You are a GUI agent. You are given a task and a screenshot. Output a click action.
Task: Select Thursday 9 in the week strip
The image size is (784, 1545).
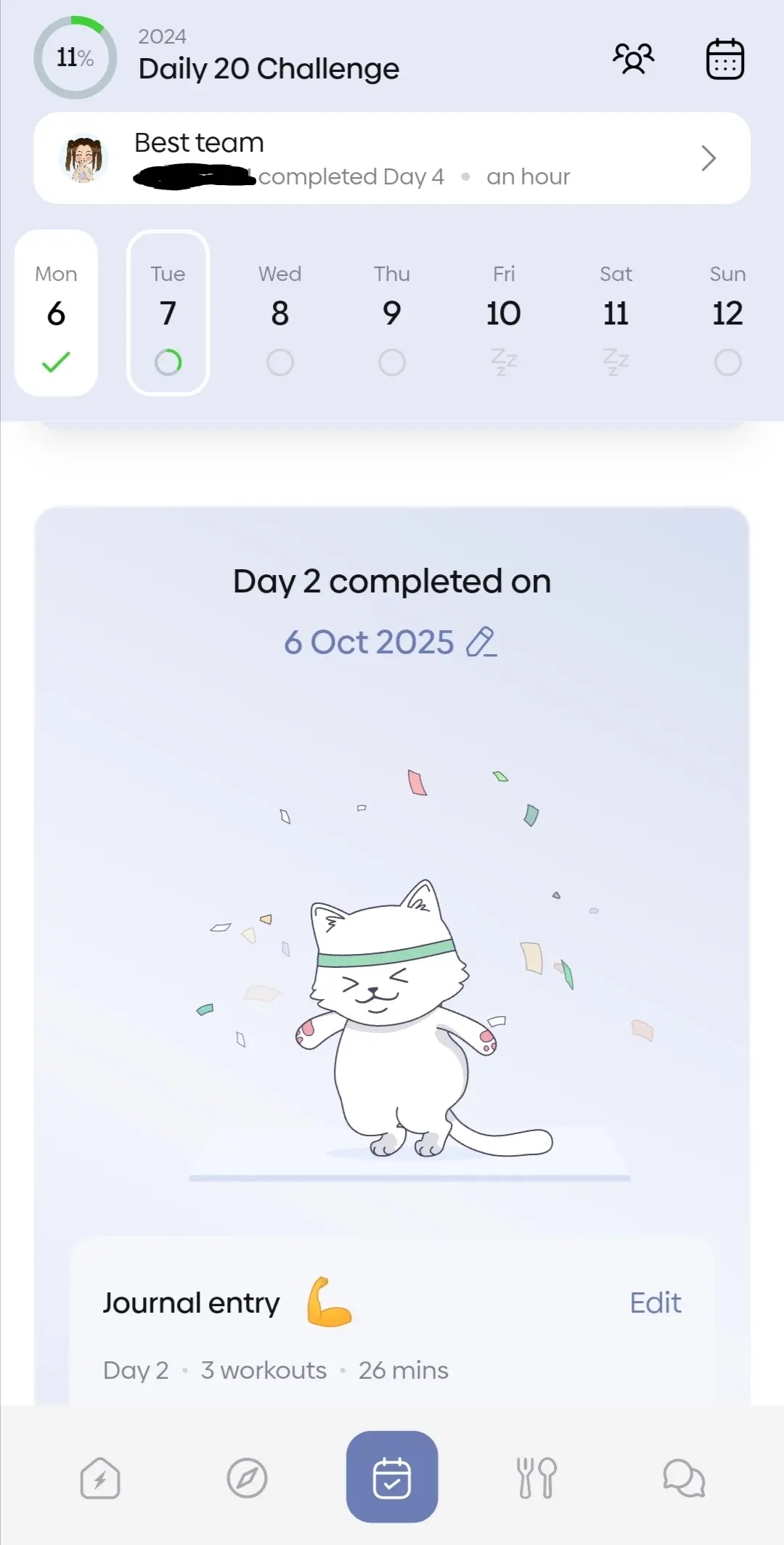392,314
